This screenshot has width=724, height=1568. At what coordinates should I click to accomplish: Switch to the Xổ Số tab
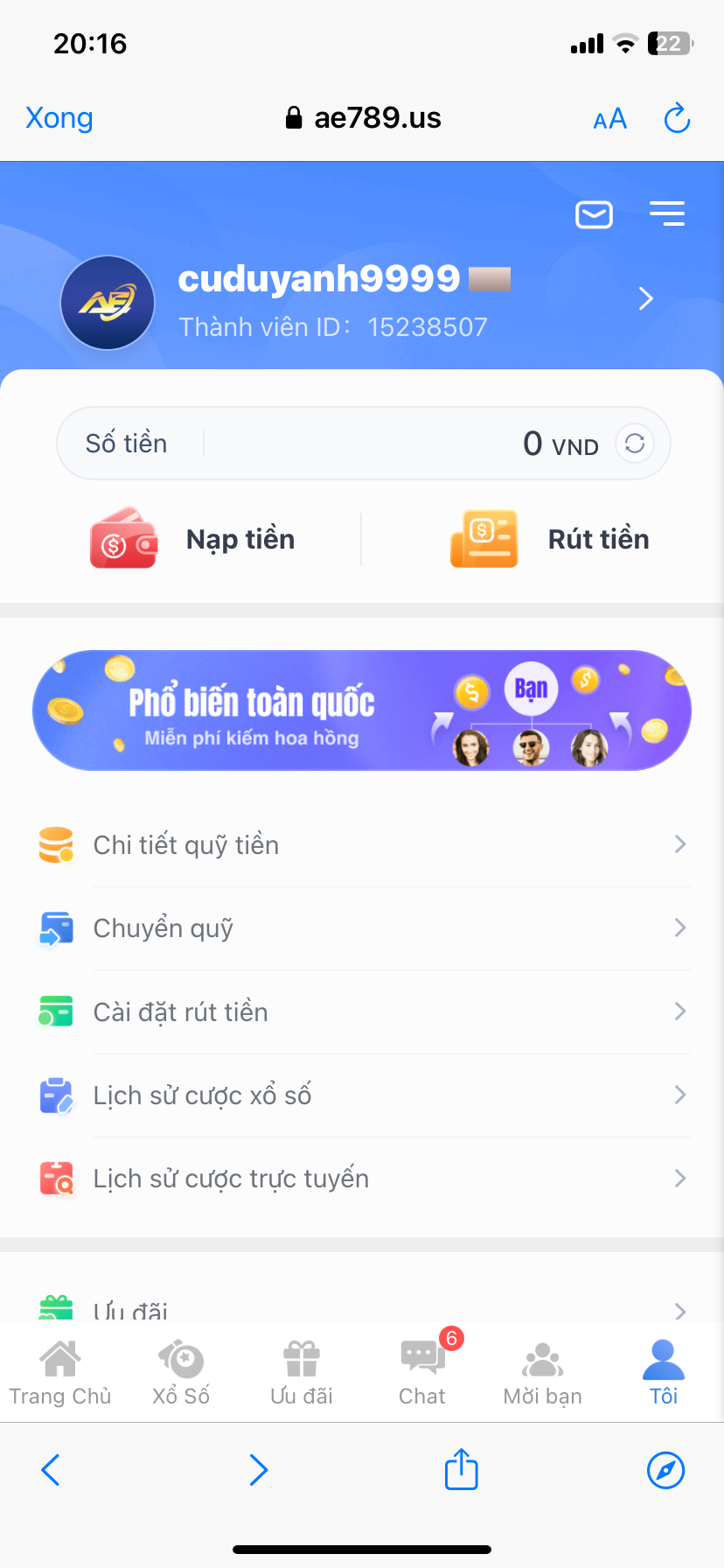point(181,1373)
